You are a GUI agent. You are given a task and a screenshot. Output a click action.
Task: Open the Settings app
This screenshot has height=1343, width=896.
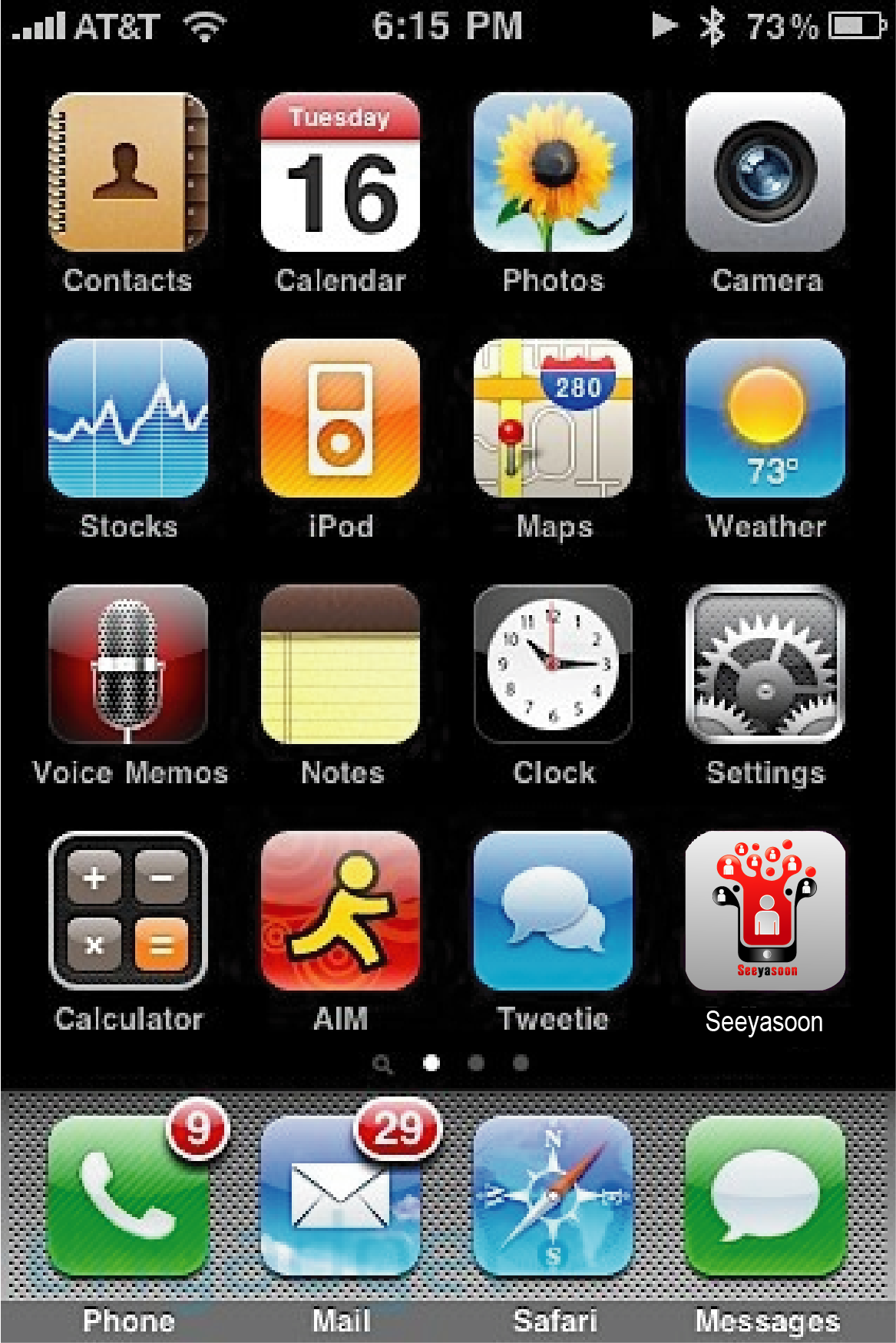765,664
